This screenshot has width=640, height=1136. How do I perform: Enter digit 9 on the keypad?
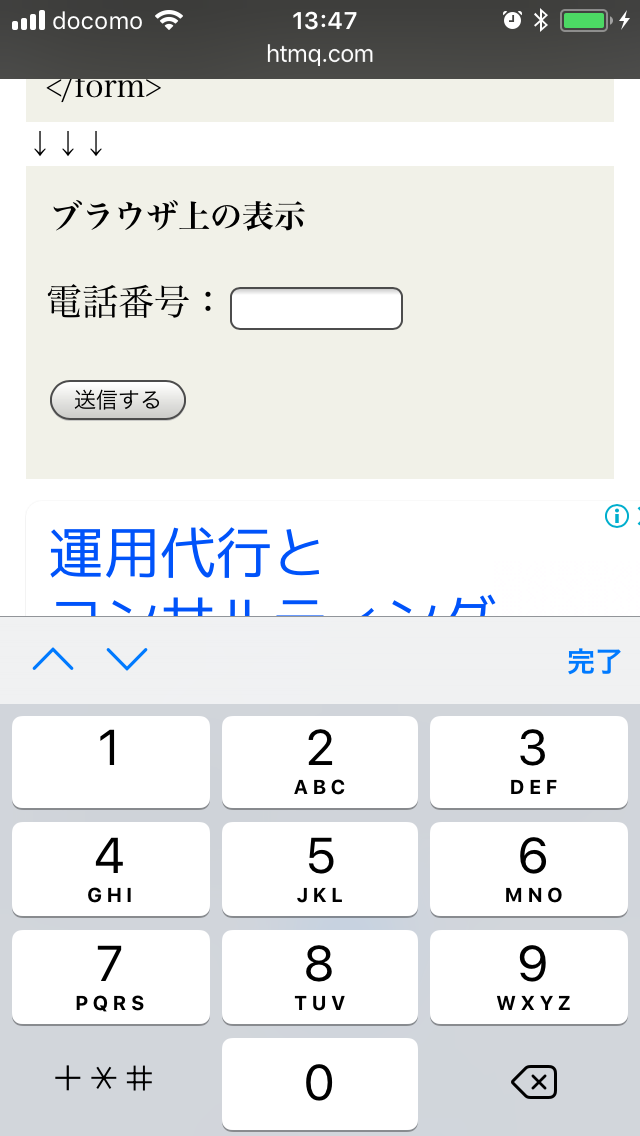coord(533,976)
